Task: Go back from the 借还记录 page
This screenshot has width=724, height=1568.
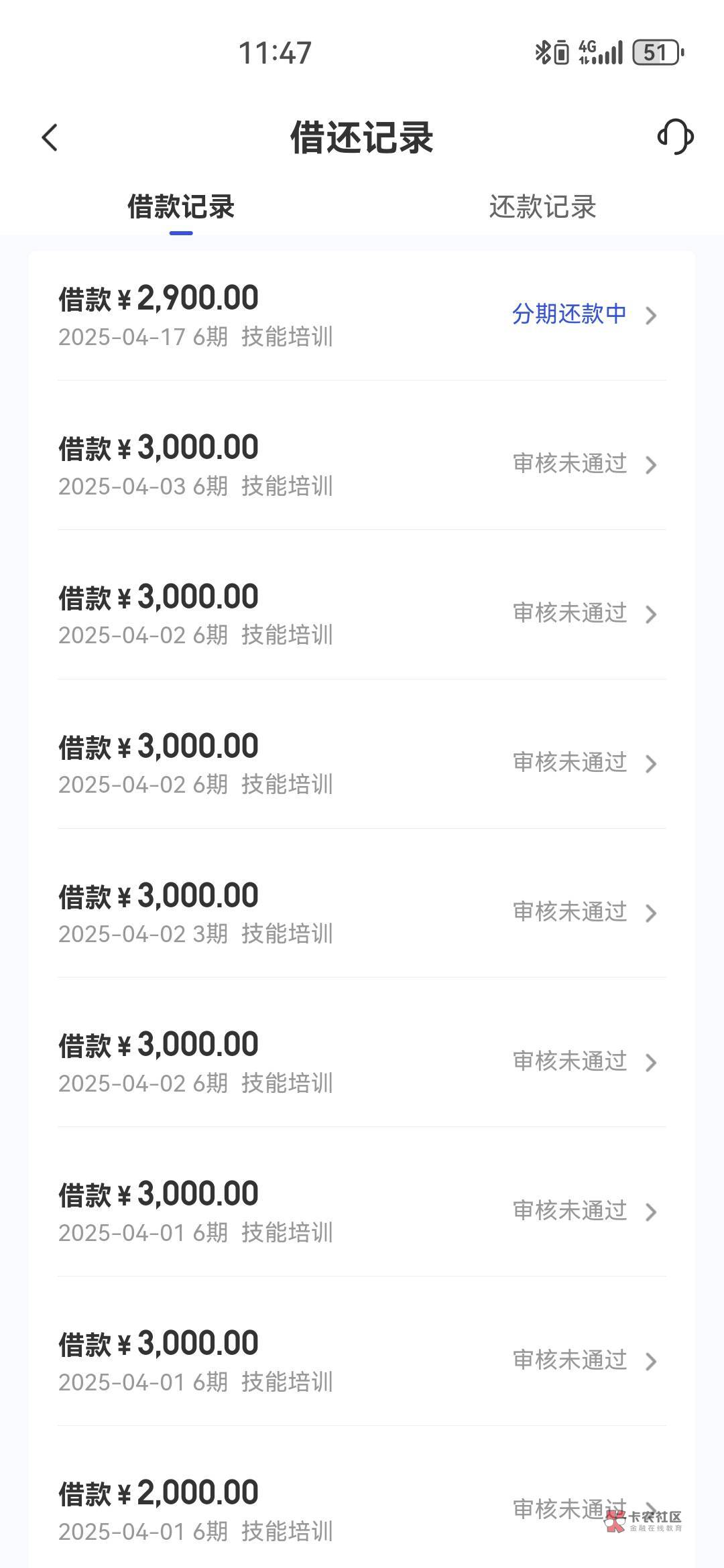Action: point(50,138)
